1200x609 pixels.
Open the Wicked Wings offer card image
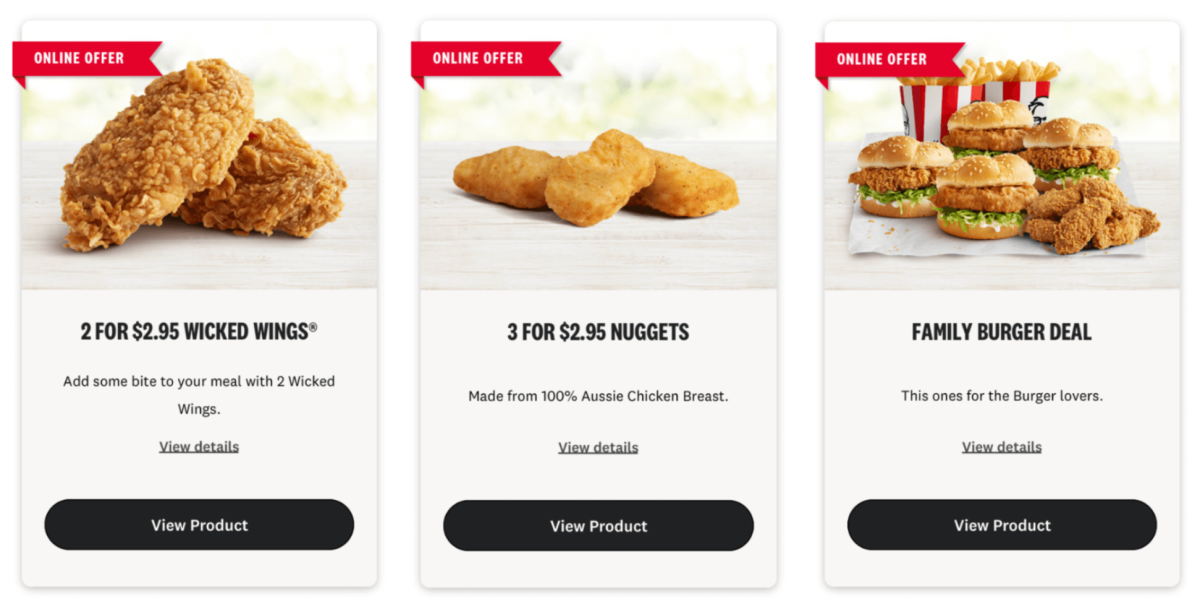(199, 160)
